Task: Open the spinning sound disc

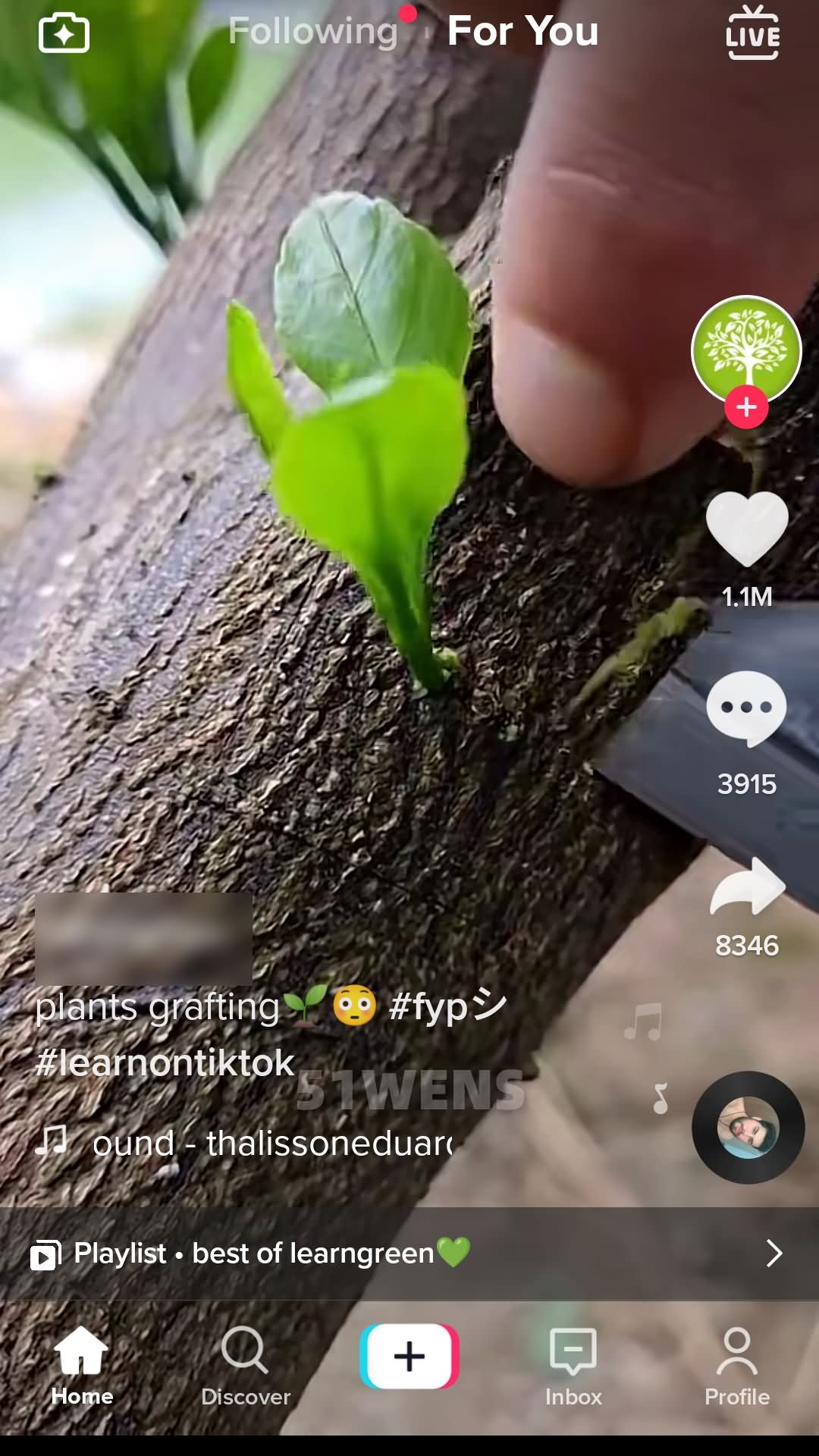Action: (748, 1127)
